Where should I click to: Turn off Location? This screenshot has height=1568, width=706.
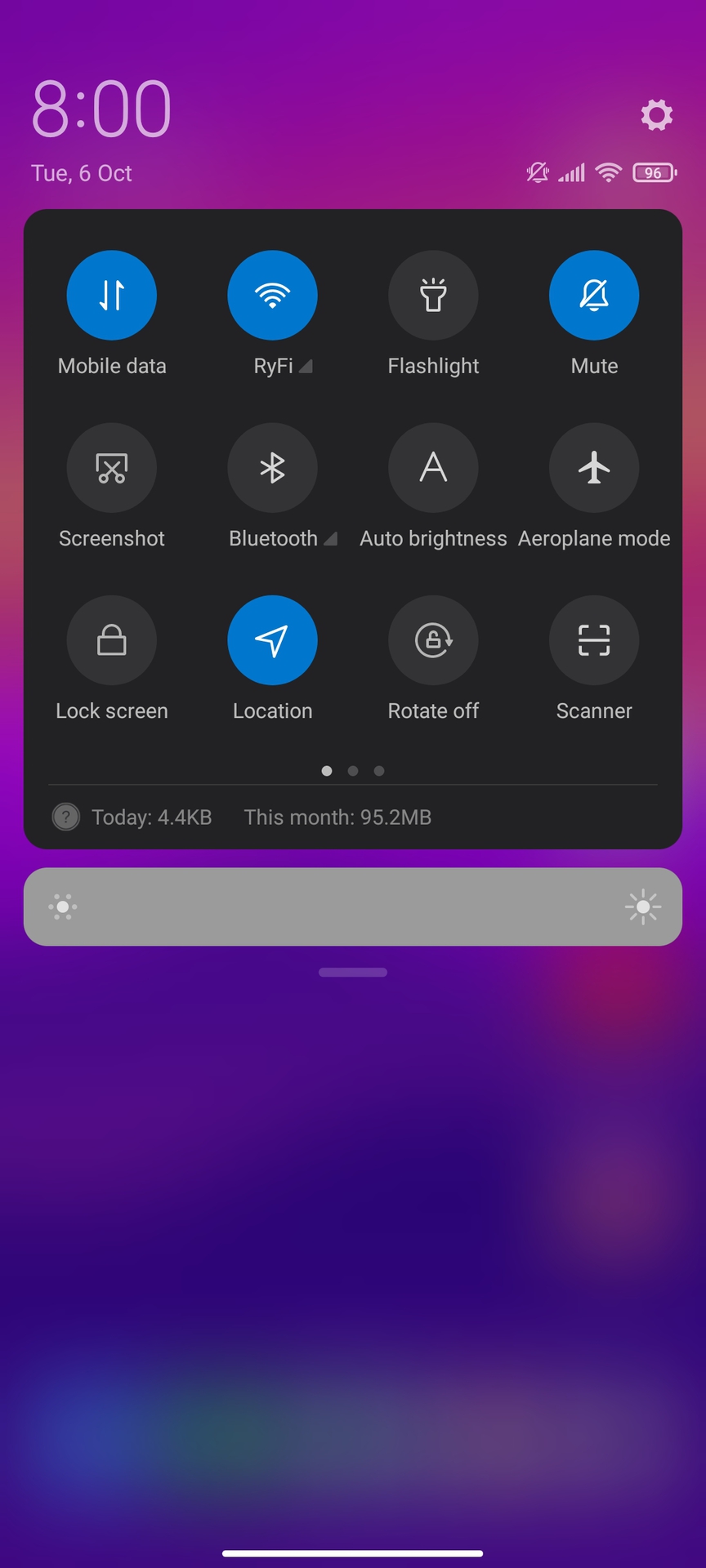point(272,640)
